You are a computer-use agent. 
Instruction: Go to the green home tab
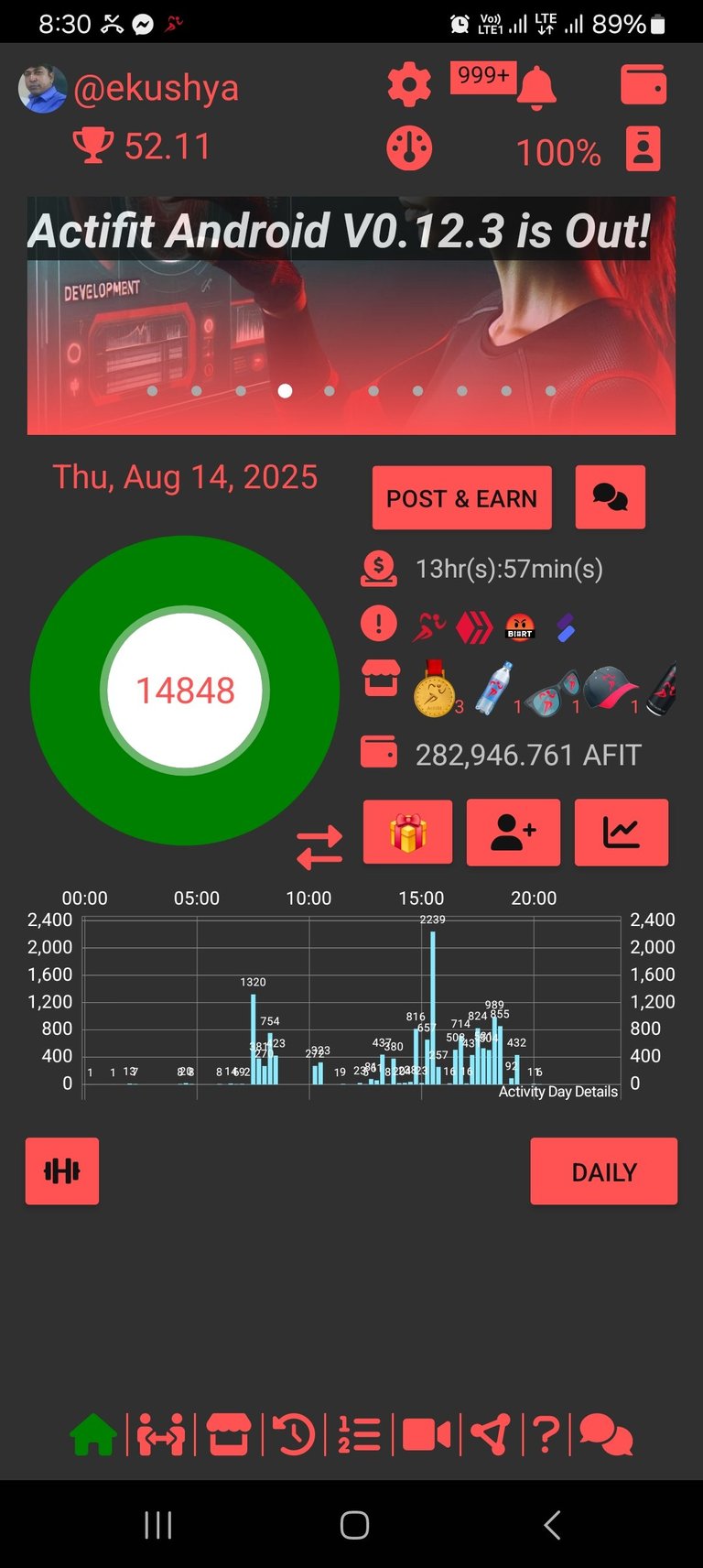[x=93, y=1434]
